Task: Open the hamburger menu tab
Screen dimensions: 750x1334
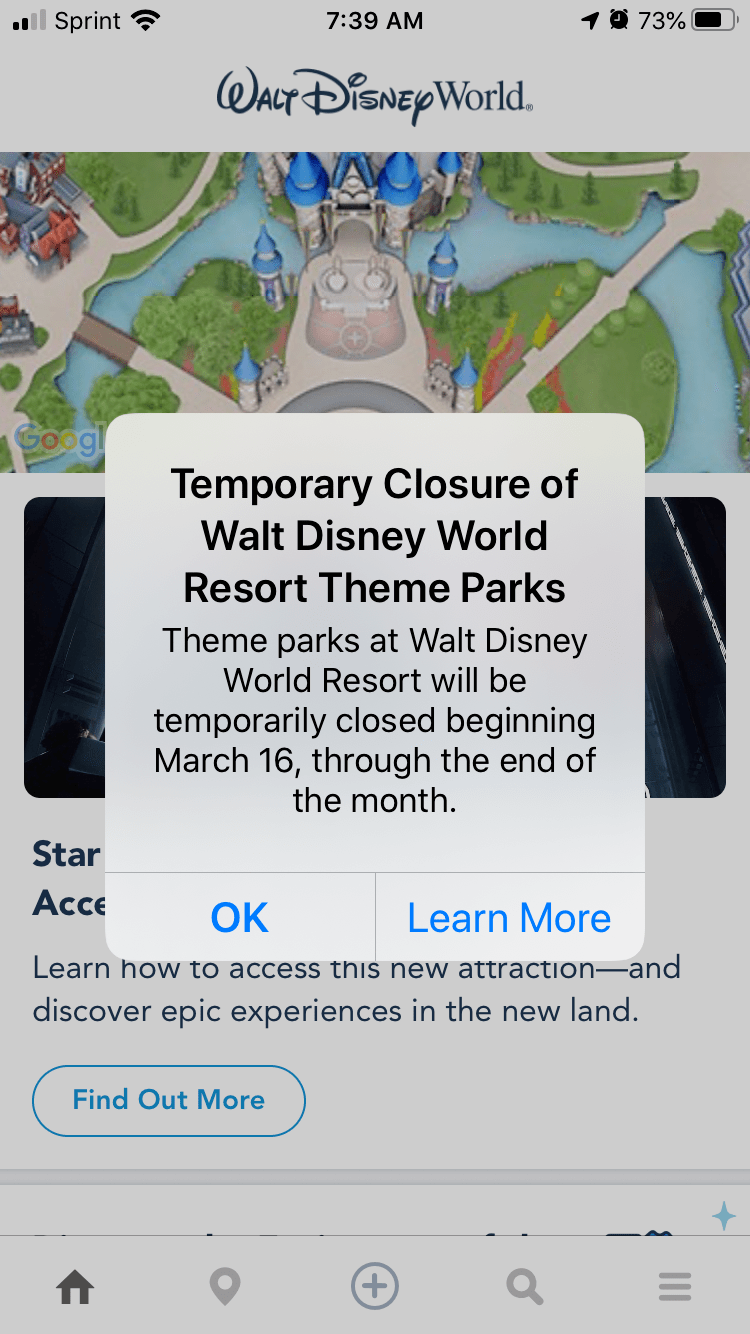Action: click(675, 1287)
